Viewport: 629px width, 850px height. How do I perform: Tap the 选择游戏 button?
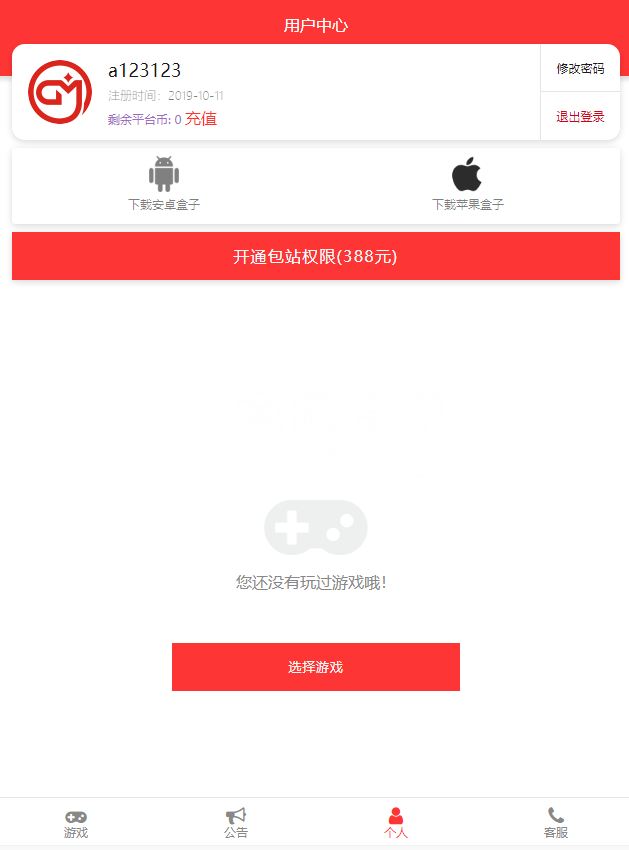[x=315, y=667]
